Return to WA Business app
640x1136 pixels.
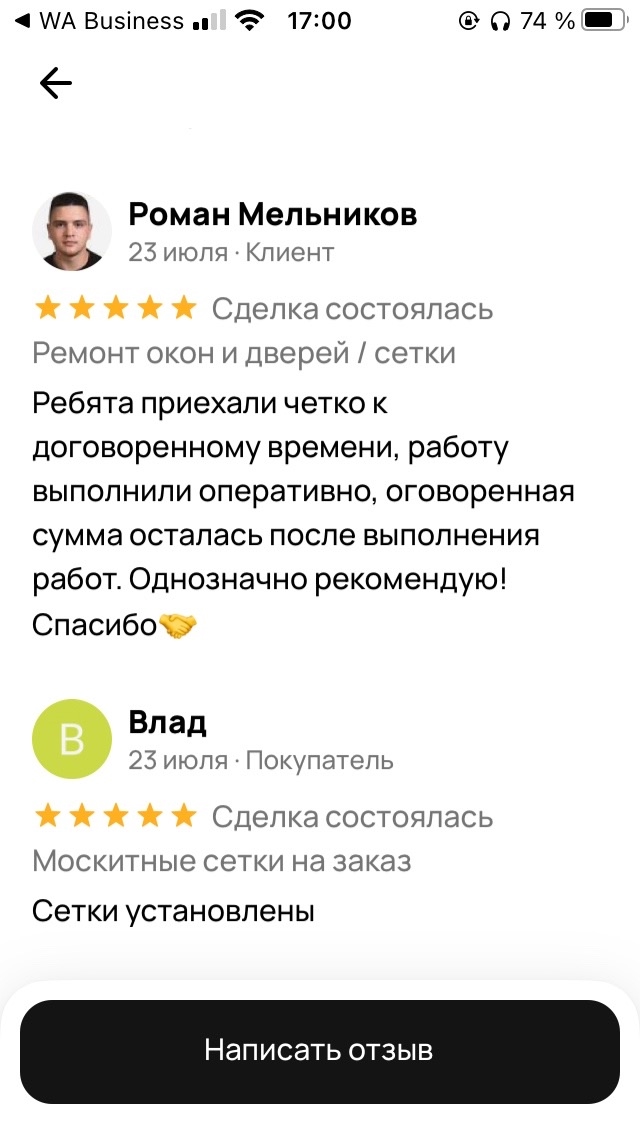click(100, 21)
